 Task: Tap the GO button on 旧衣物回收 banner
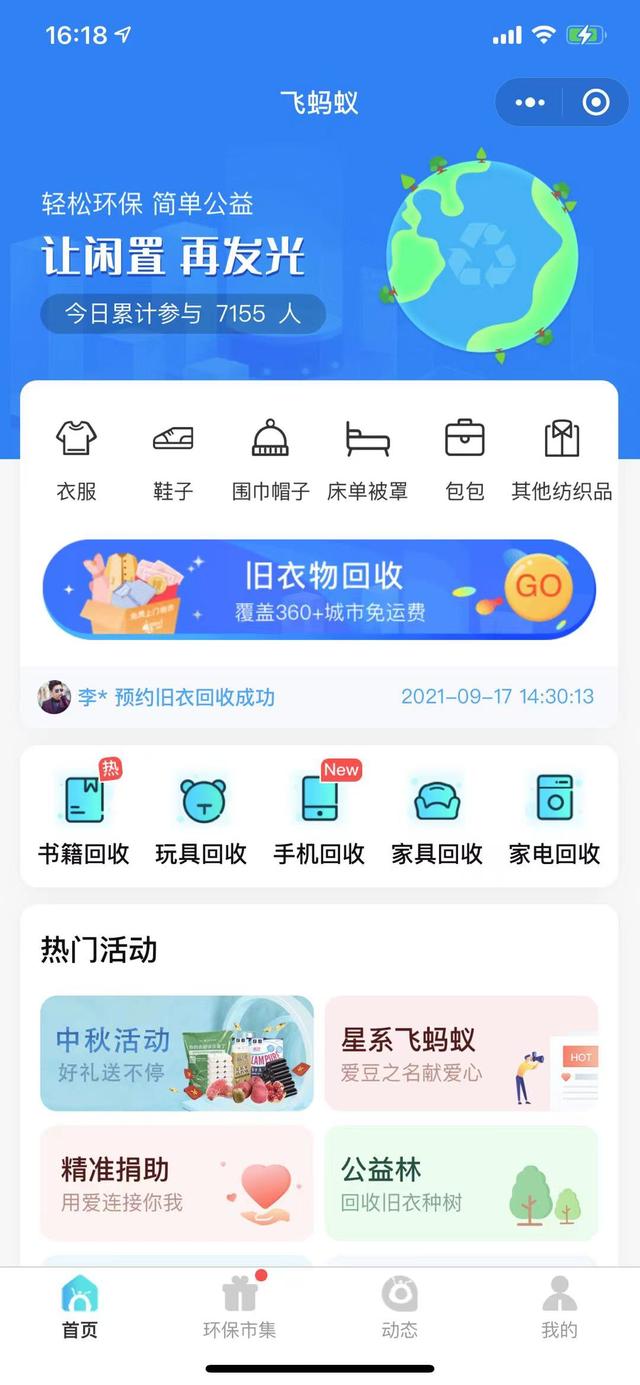click(x=538, y=587)
